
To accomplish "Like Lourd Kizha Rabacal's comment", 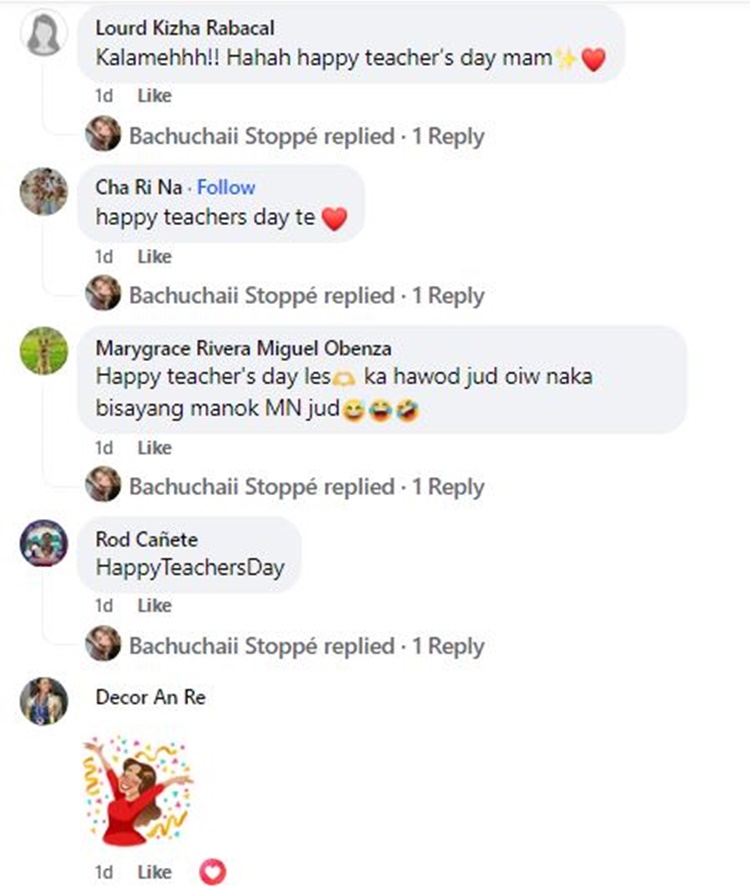I will click(154, 96).
